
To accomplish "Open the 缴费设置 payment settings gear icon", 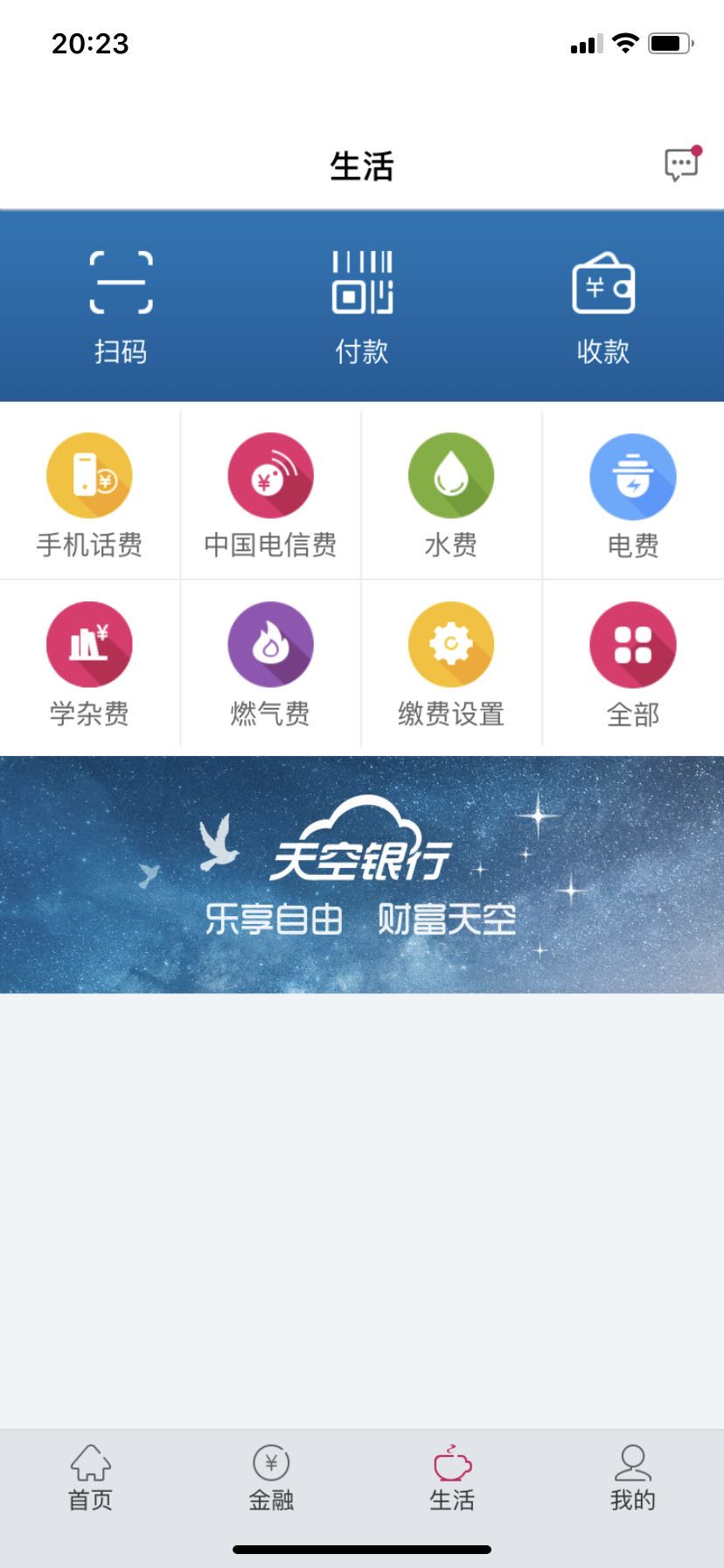I will pyautogui.click(x=451, y=643).
